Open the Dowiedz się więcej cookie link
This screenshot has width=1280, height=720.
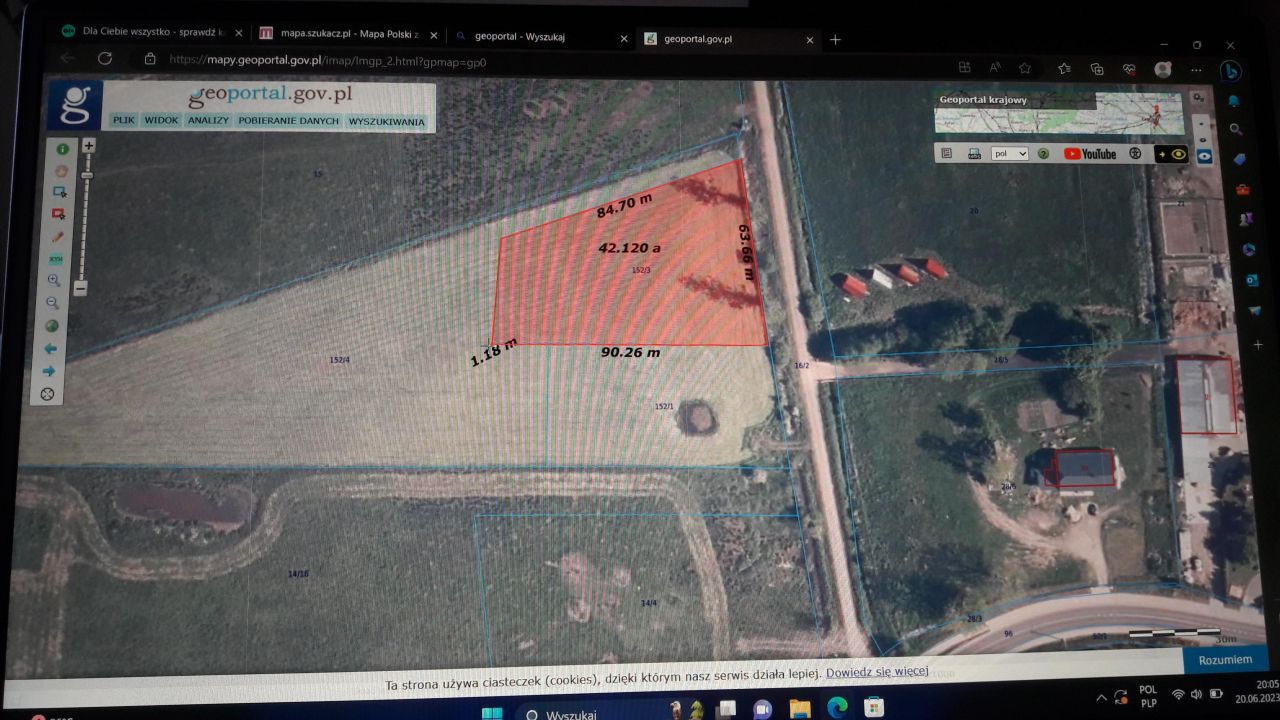[876, 672]
